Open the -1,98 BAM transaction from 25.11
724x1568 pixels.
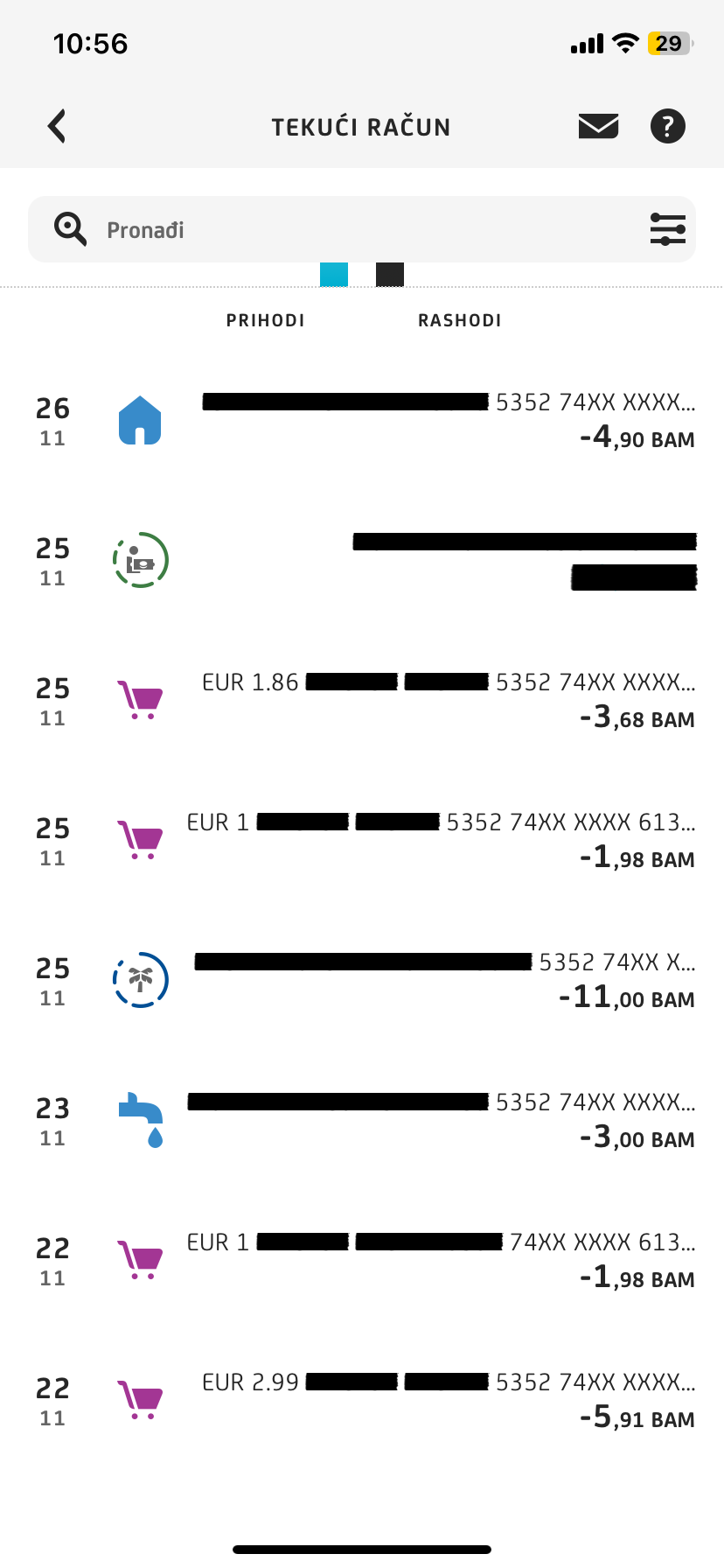click(x=362, y=840)
